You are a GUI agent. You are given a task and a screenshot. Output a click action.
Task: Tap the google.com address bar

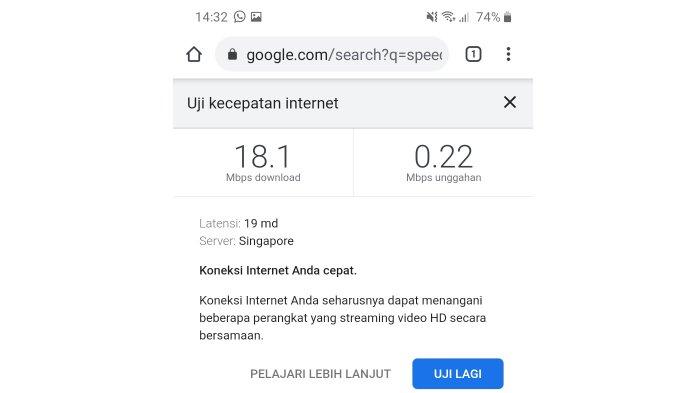point(332,54)
